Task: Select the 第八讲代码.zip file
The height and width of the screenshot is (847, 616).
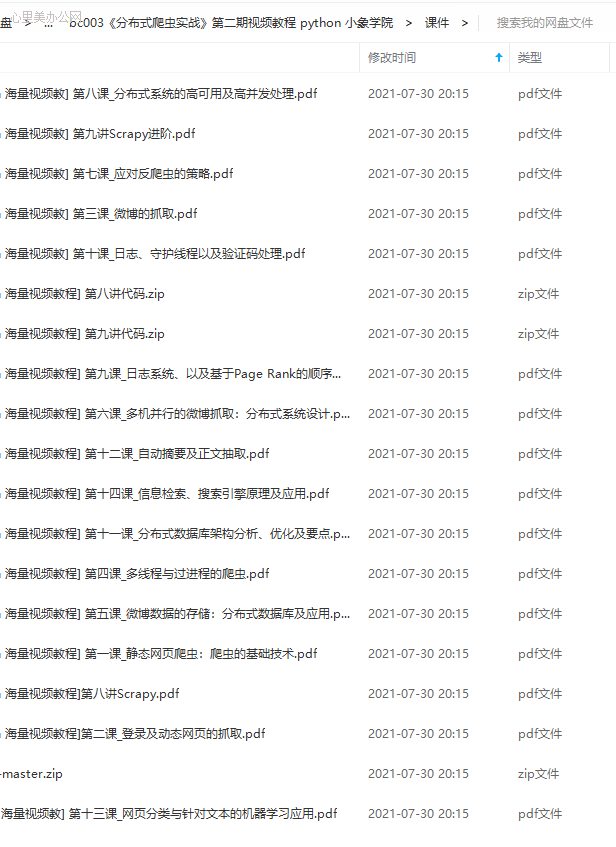Action: pyautogui.click(x=85, y=294)
